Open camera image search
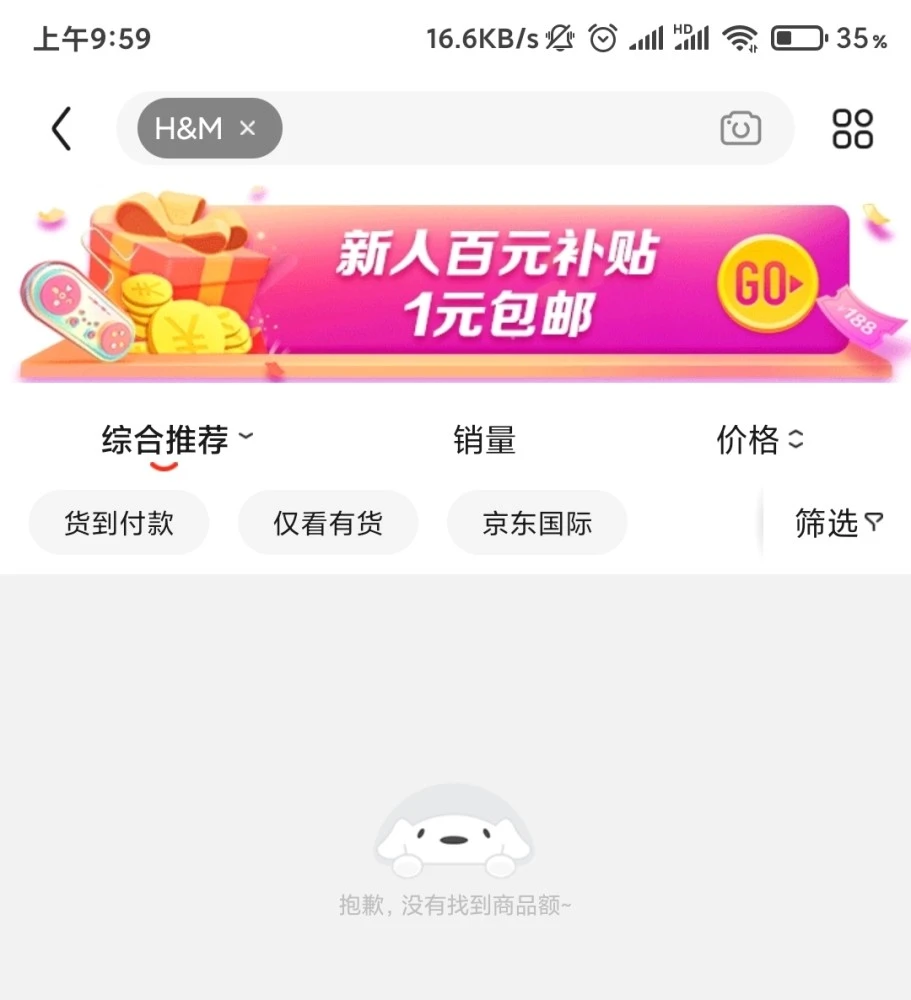Image resolution: width=911 pixels, height=1000 pixels. (x=740, y=128)
